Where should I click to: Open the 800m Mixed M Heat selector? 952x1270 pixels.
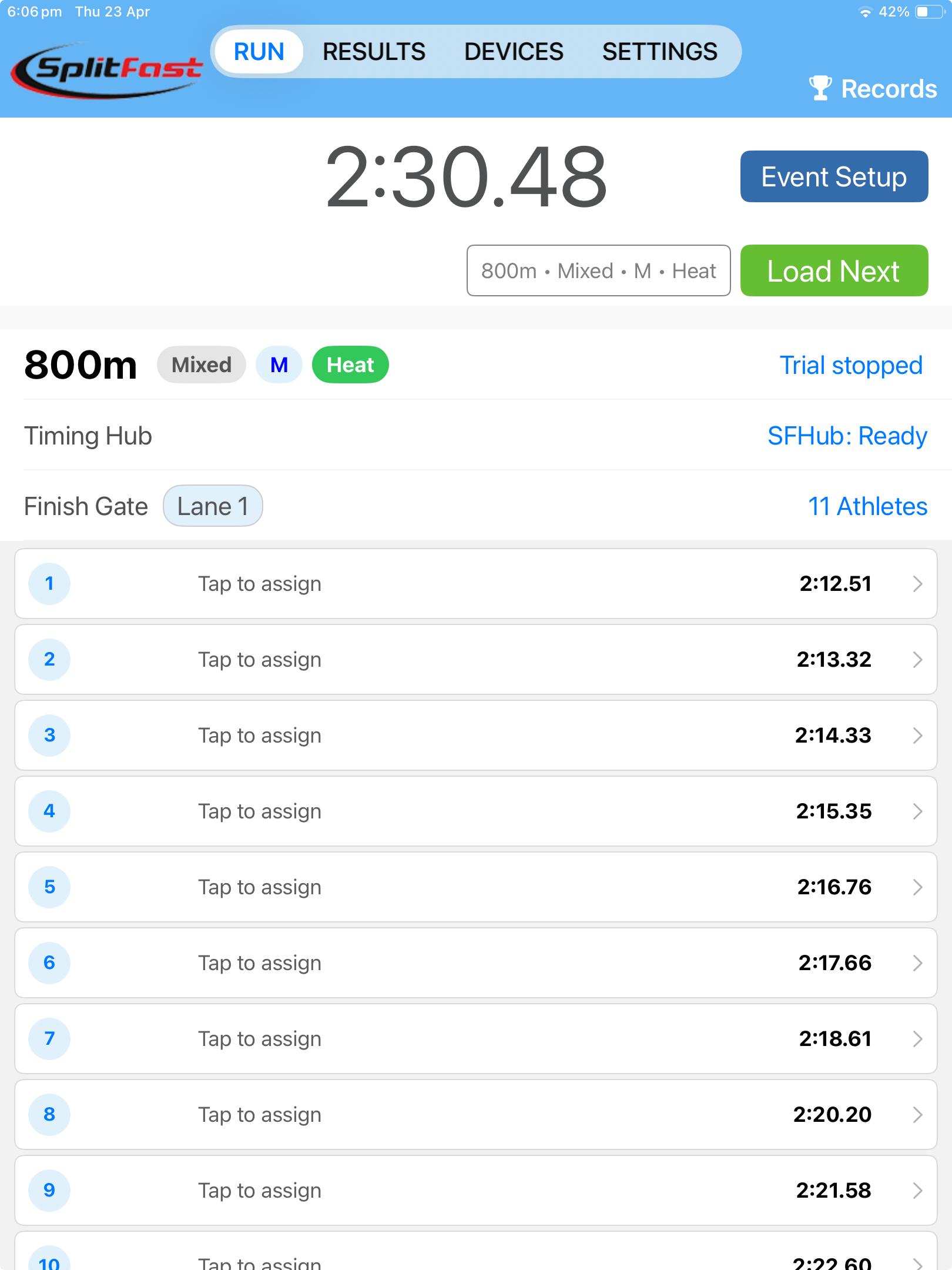(598, 270)
